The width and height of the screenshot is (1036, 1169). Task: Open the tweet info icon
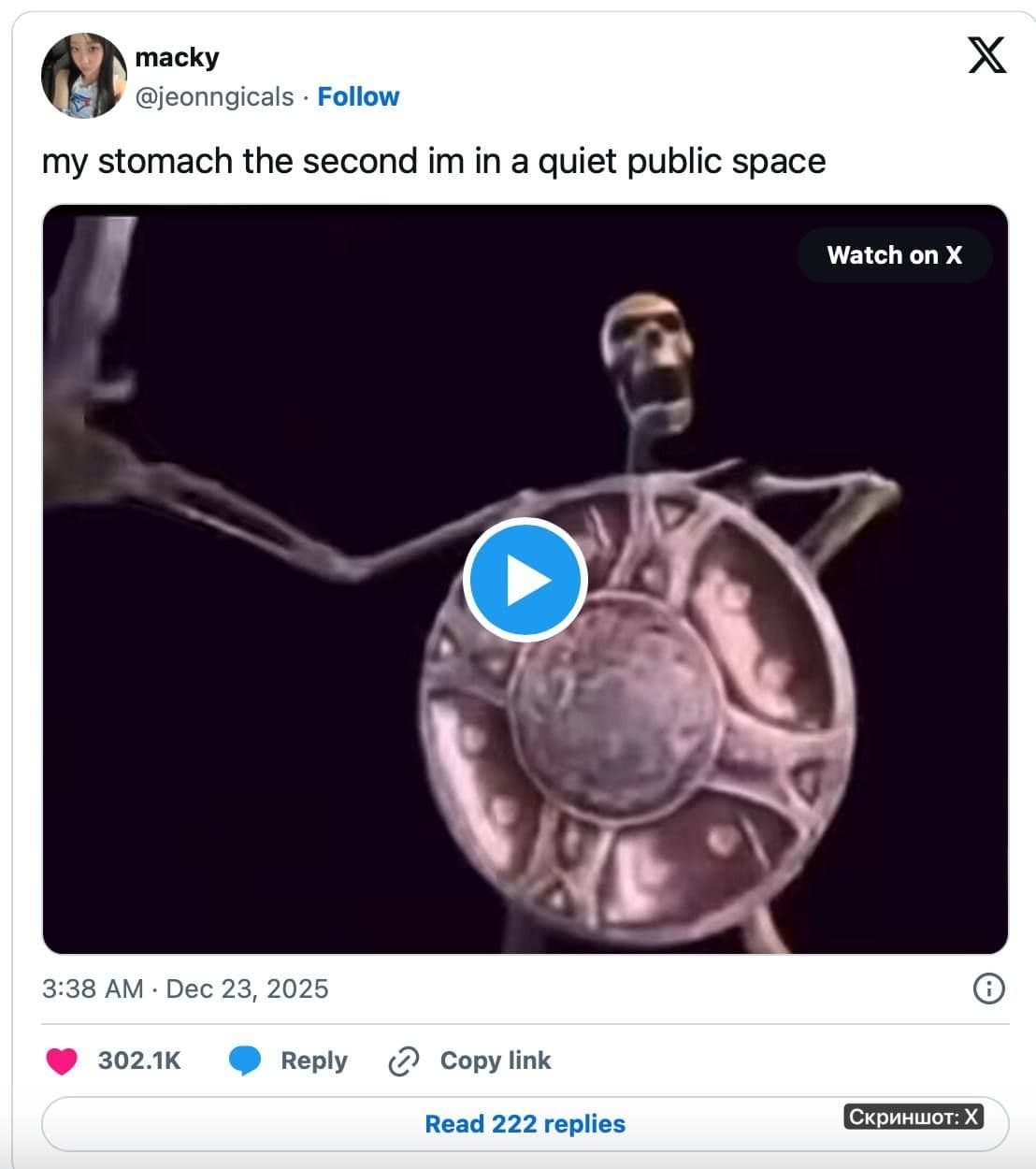(x=988, y=989)
